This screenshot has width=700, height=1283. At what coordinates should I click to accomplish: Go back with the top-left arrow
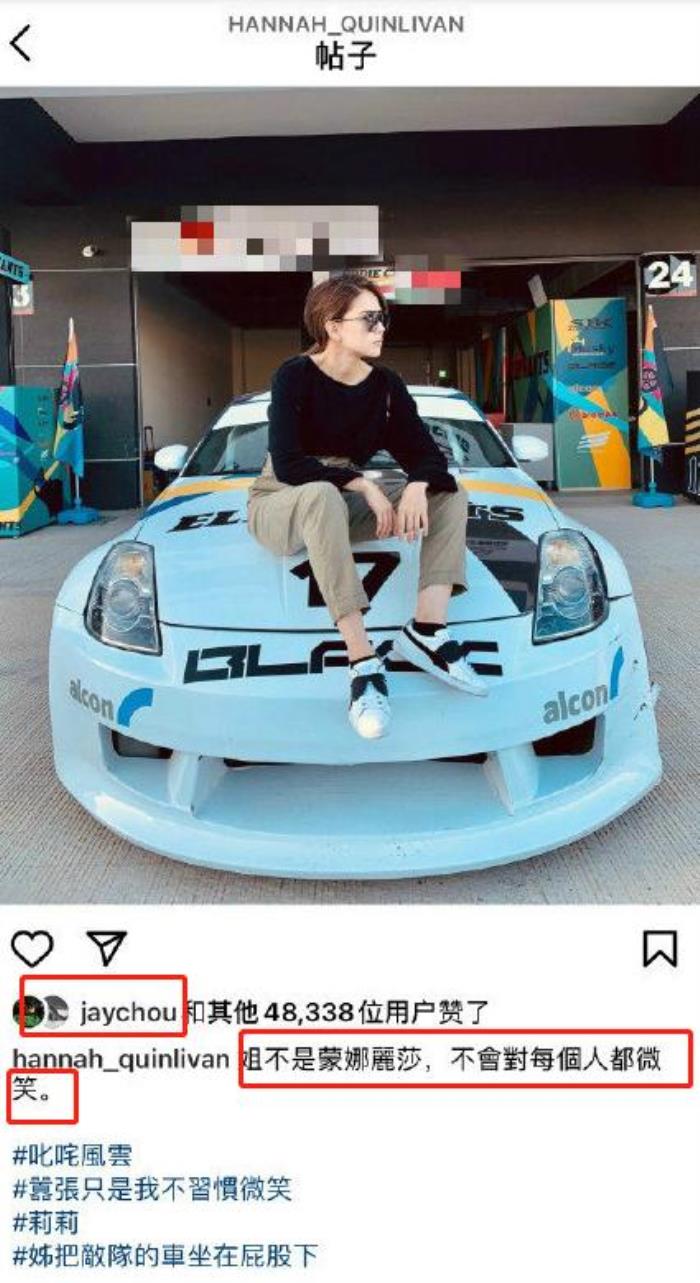tap(22, 43)
